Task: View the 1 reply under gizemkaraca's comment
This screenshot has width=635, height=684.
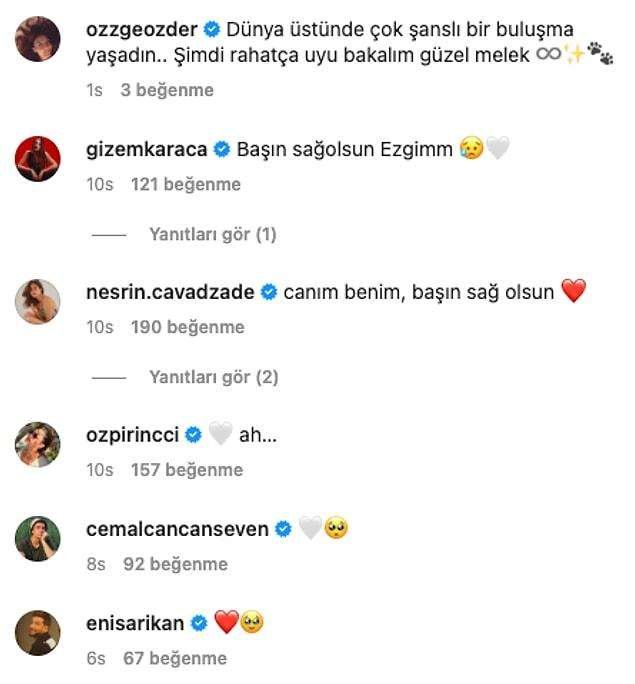Action: (212, 235)
